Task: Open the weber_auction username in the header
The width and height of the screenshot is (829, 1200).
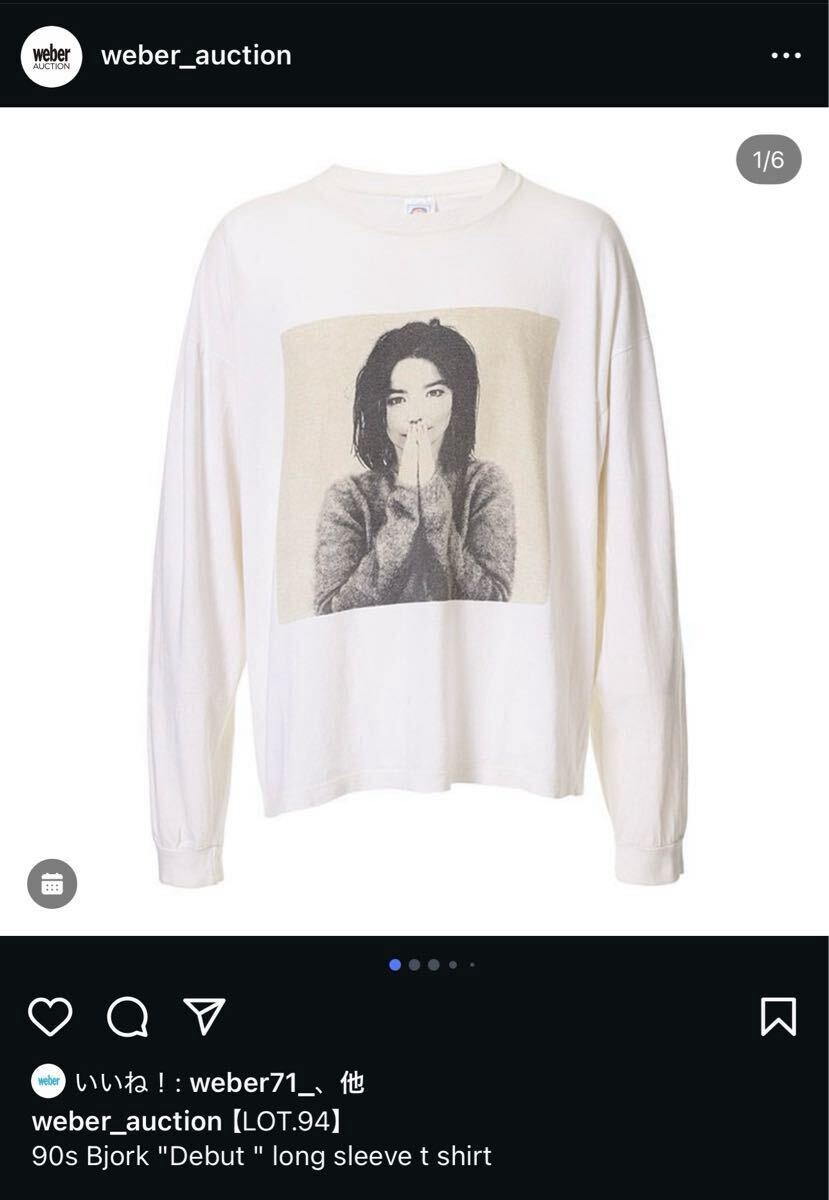Action: click(x=196, y=55)
